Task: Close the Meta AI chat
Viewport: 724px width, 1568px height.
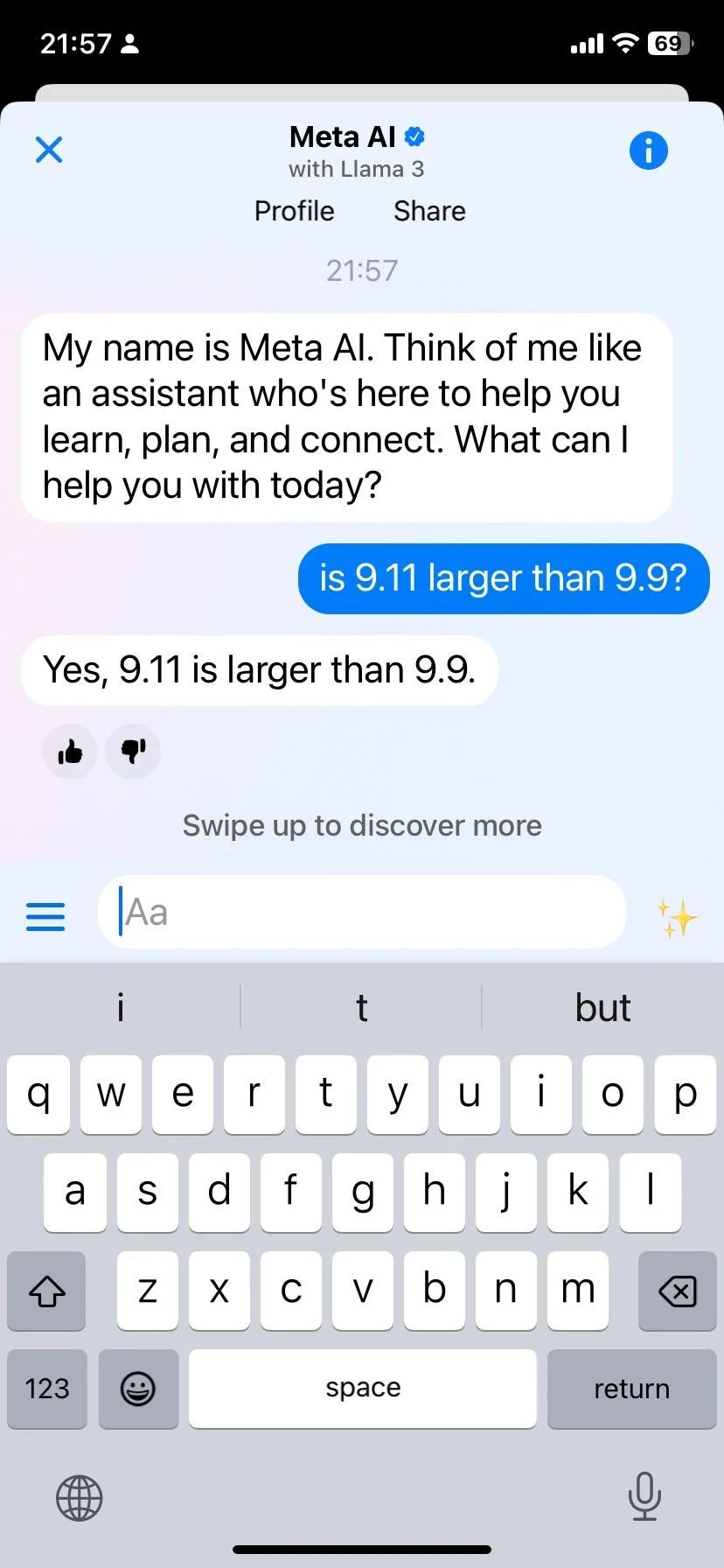Action: pos(49,150)
